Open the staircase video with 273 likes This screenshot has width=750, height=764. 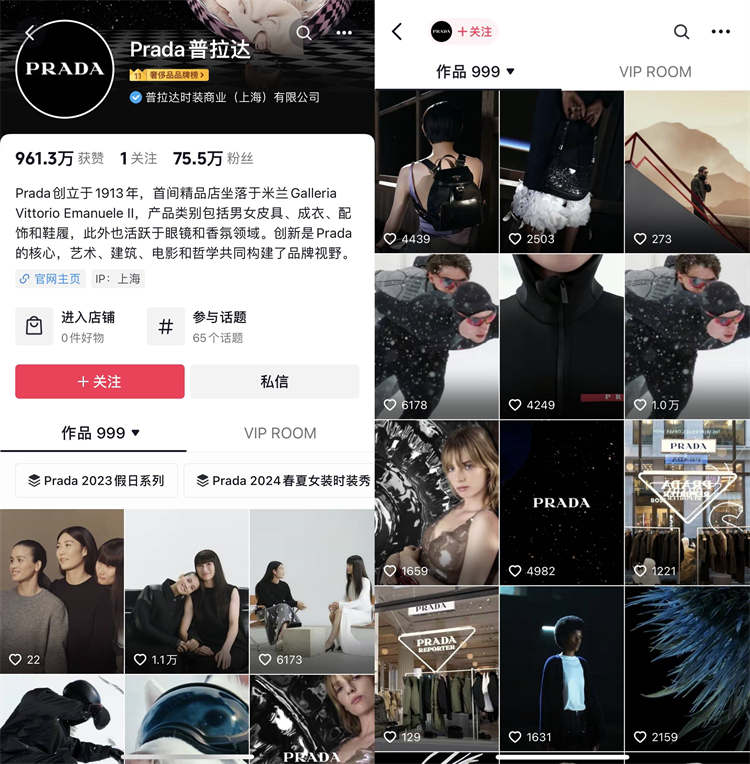point(687,170)
